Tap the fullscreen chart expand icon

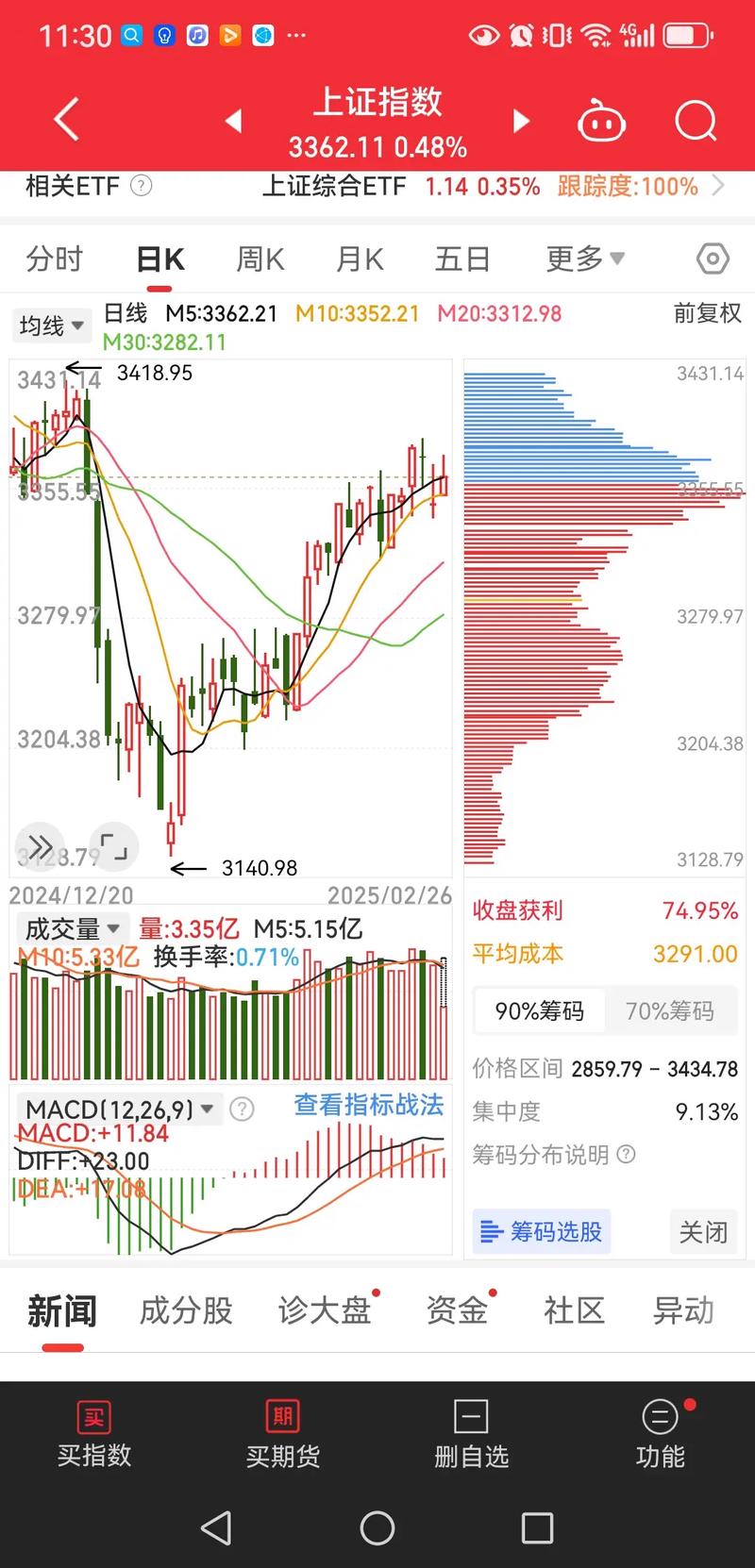coord(114,847)
